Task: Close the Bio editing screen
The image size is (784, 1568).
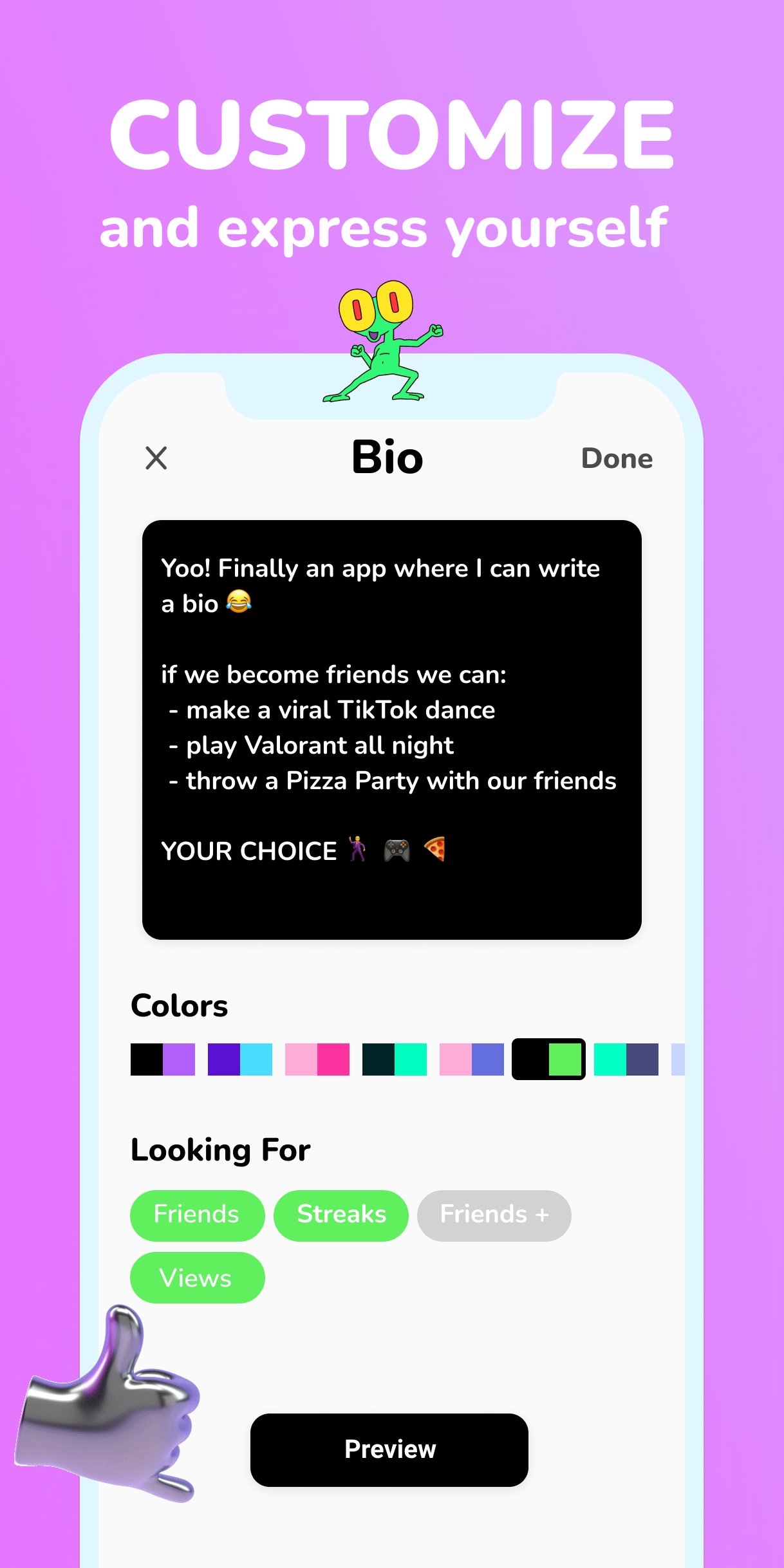Action: coord(156,459)
